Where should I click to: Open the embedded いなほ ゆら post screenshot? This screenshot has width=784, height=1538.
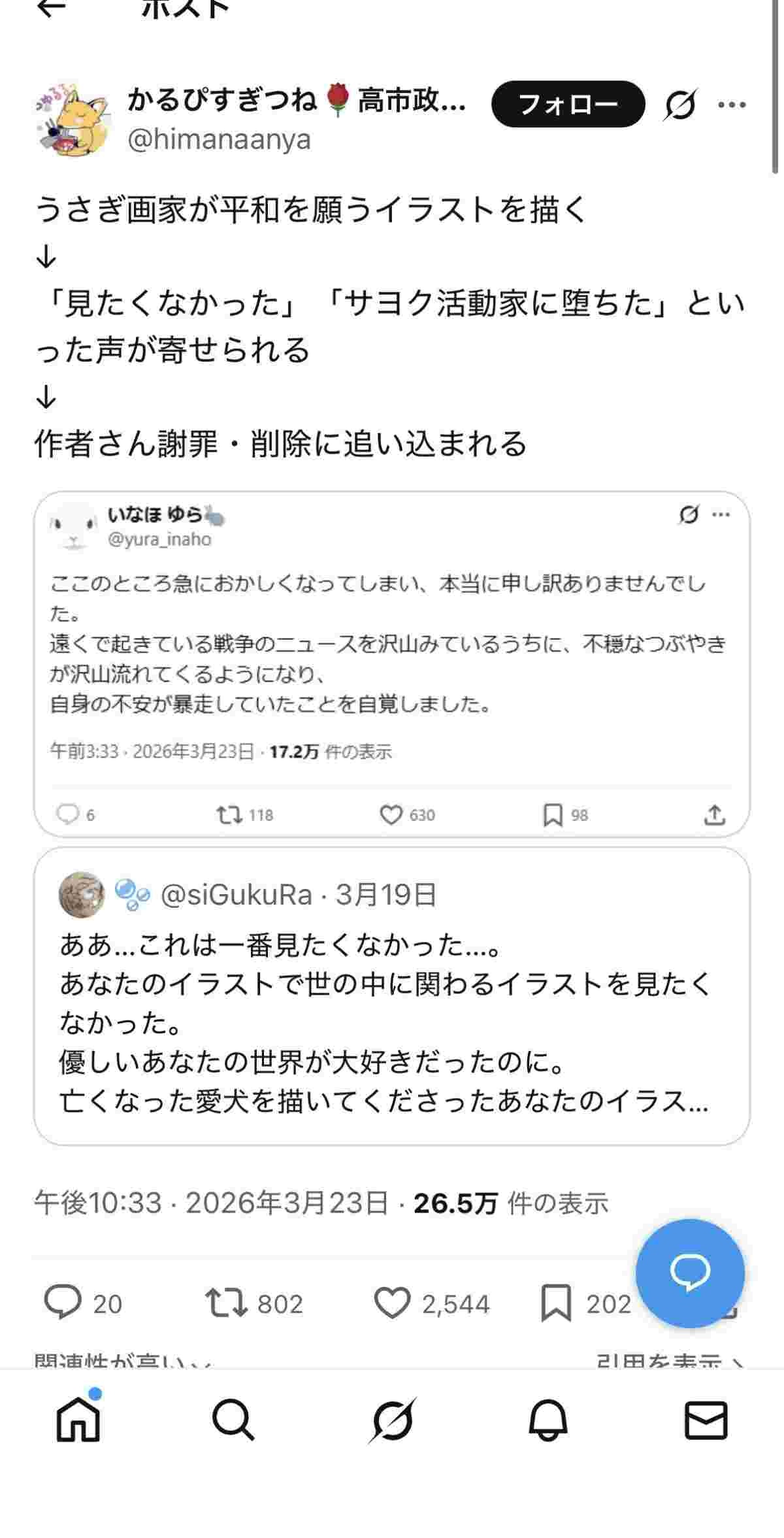391,663
